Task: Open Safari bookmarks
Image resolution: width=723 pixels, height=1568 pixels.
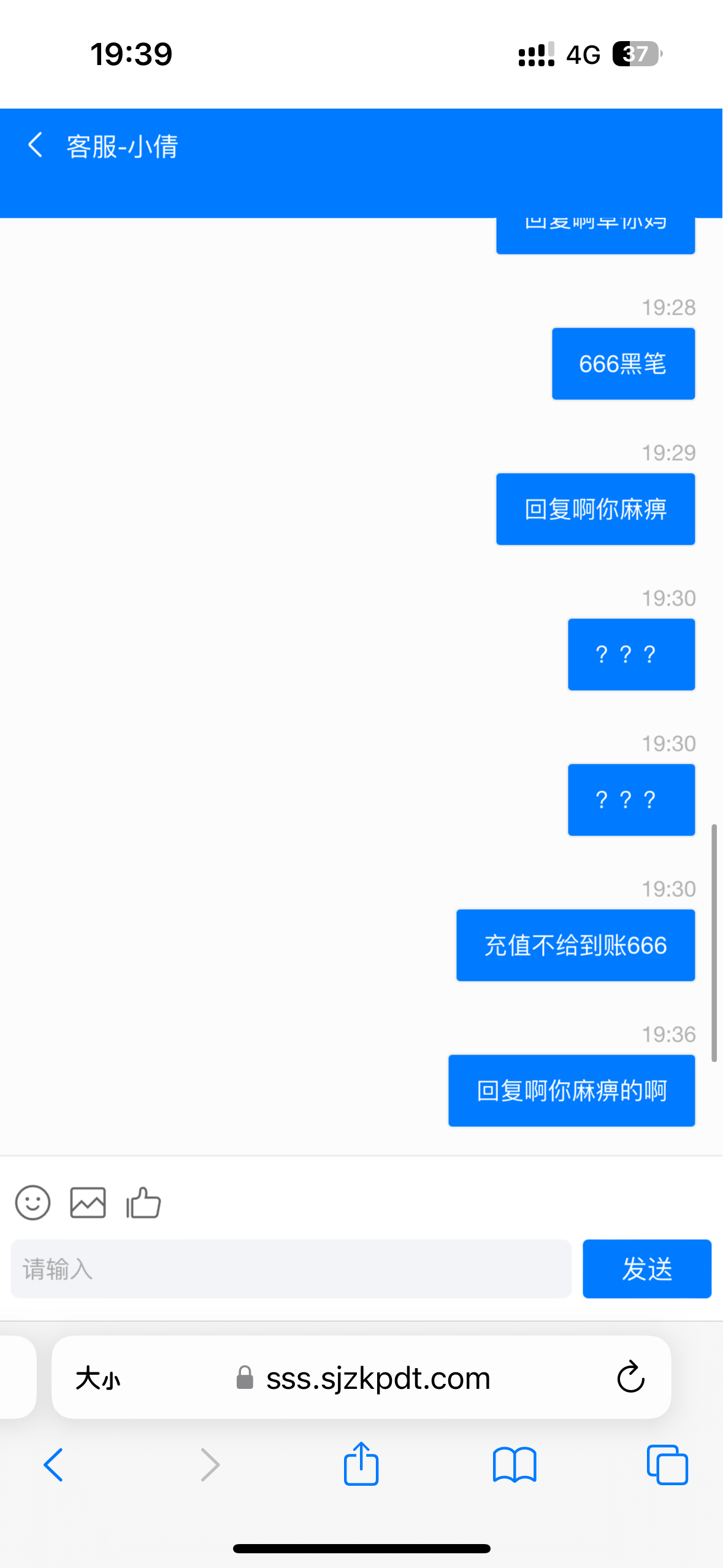Action: coord(515,1465)
